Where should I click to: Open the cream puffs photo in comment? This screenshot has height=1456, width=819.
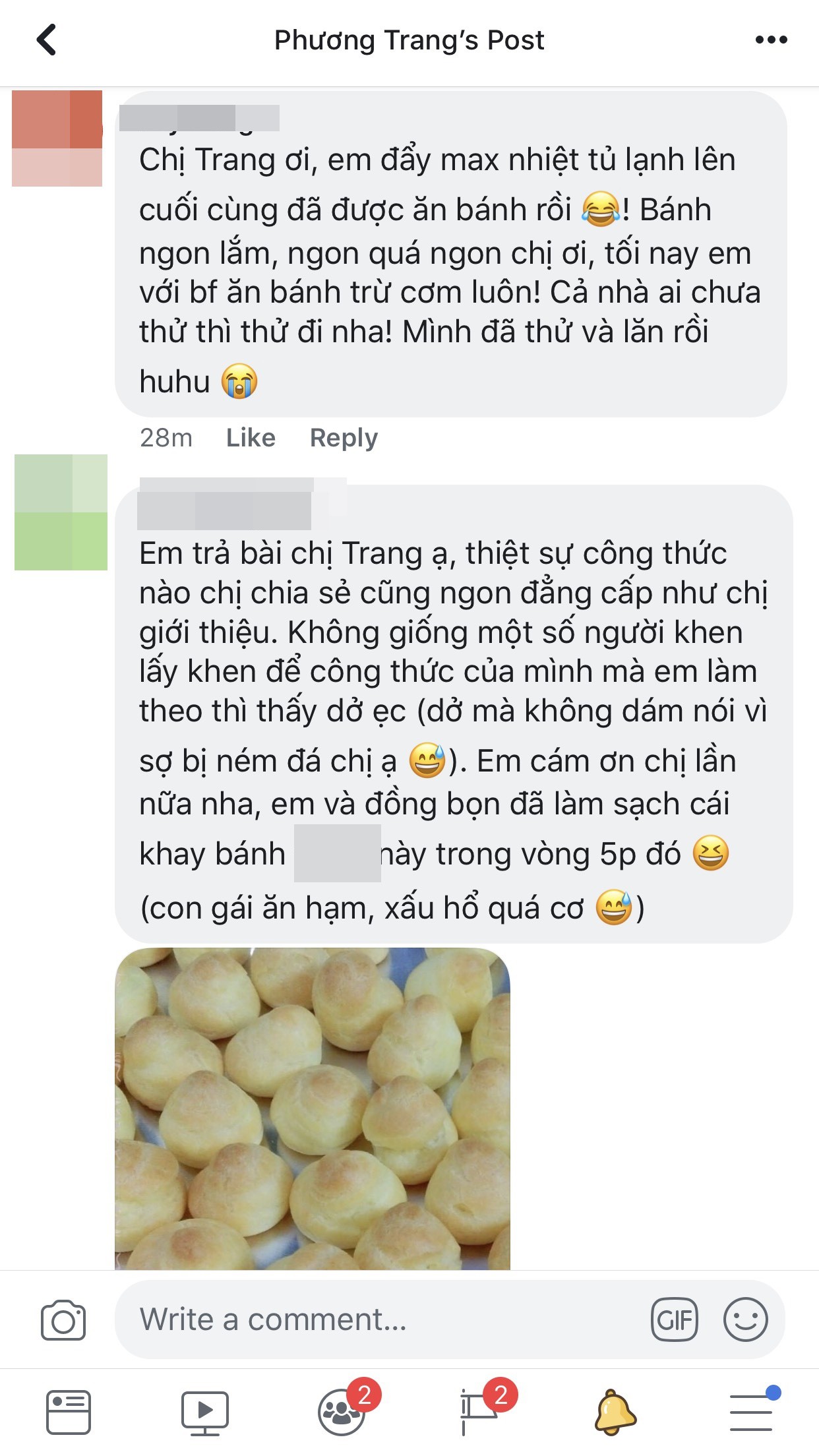pyautogui.click(x=313, y=1108)
